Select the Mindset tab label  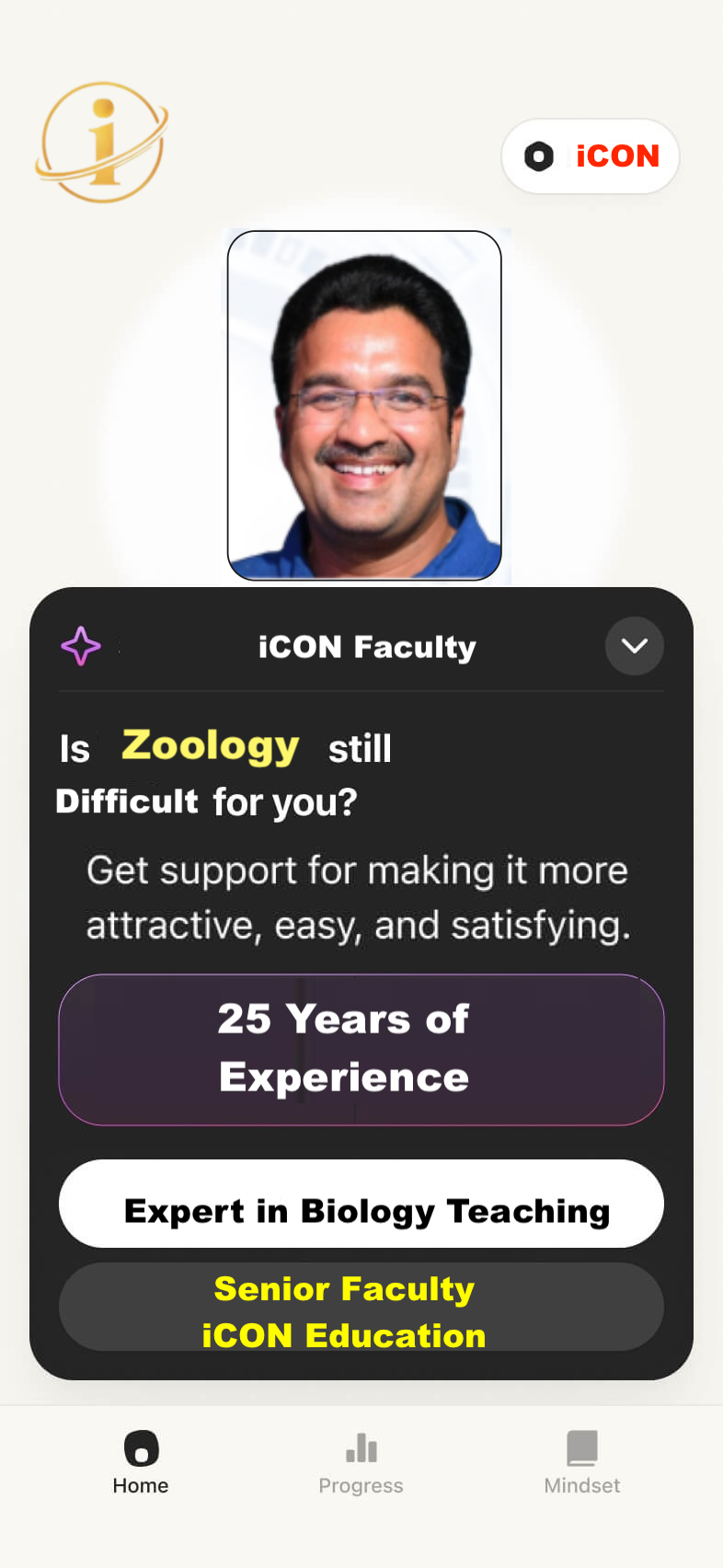[581, 1484]
